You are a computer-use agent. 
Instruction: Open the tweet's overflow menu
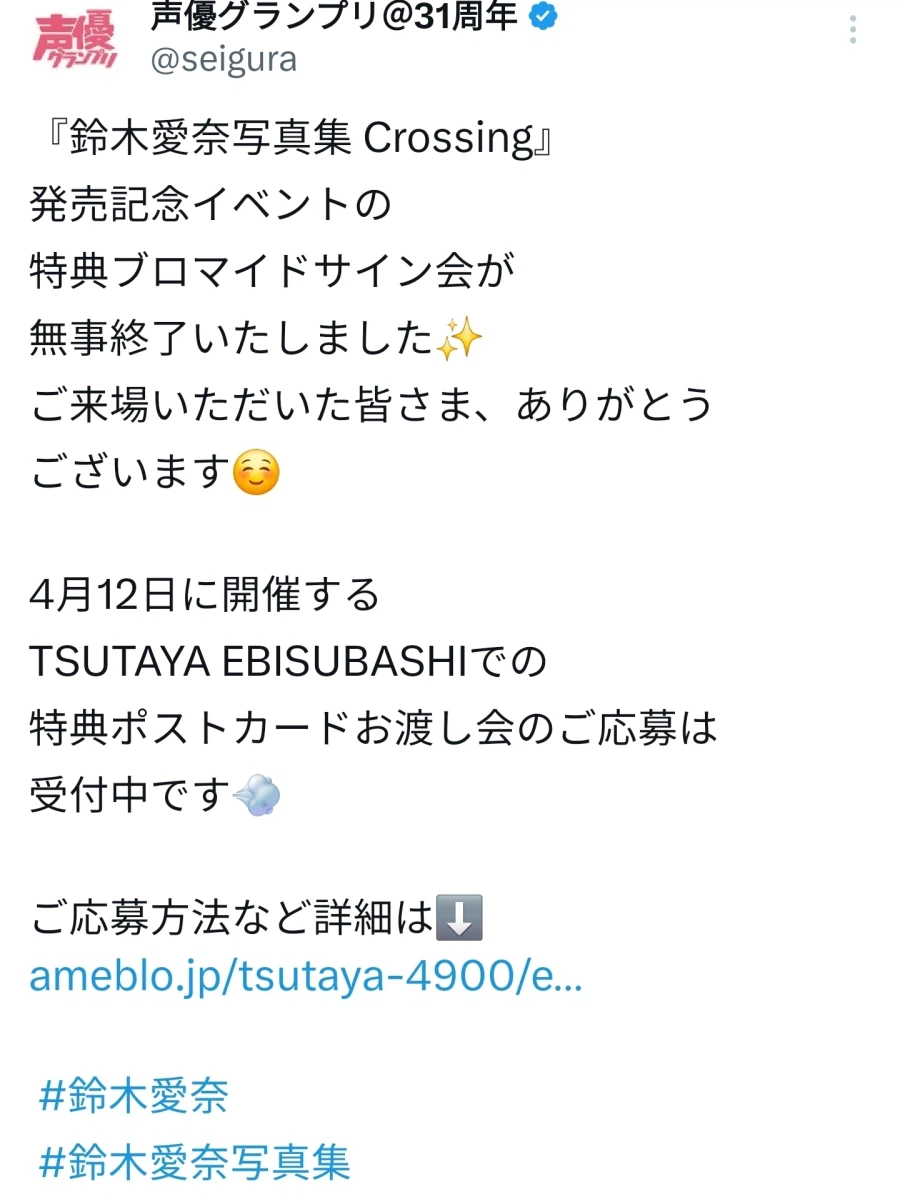pyautogui.click(x=852, y=29)
